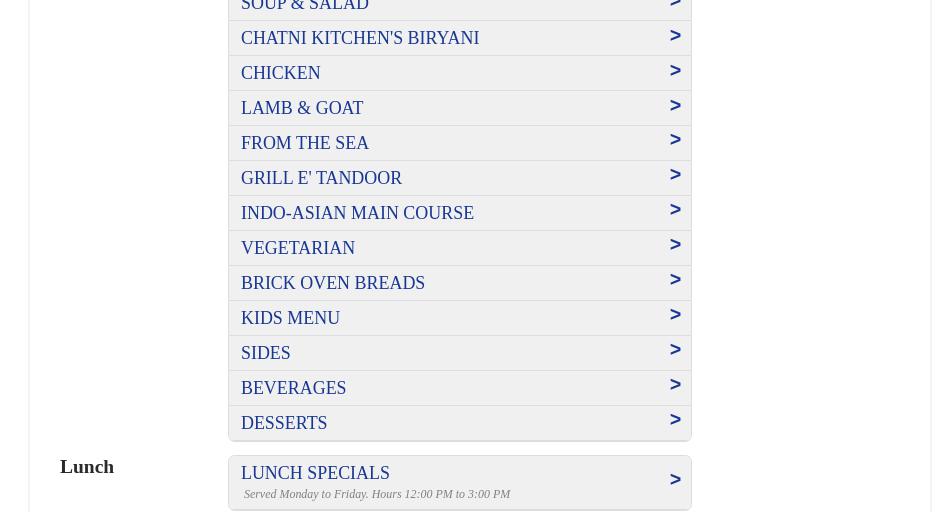The height and width of the screenshot is (512, 945).
Task: Show Lamb & Goat dishes
Action: (459, 108)
